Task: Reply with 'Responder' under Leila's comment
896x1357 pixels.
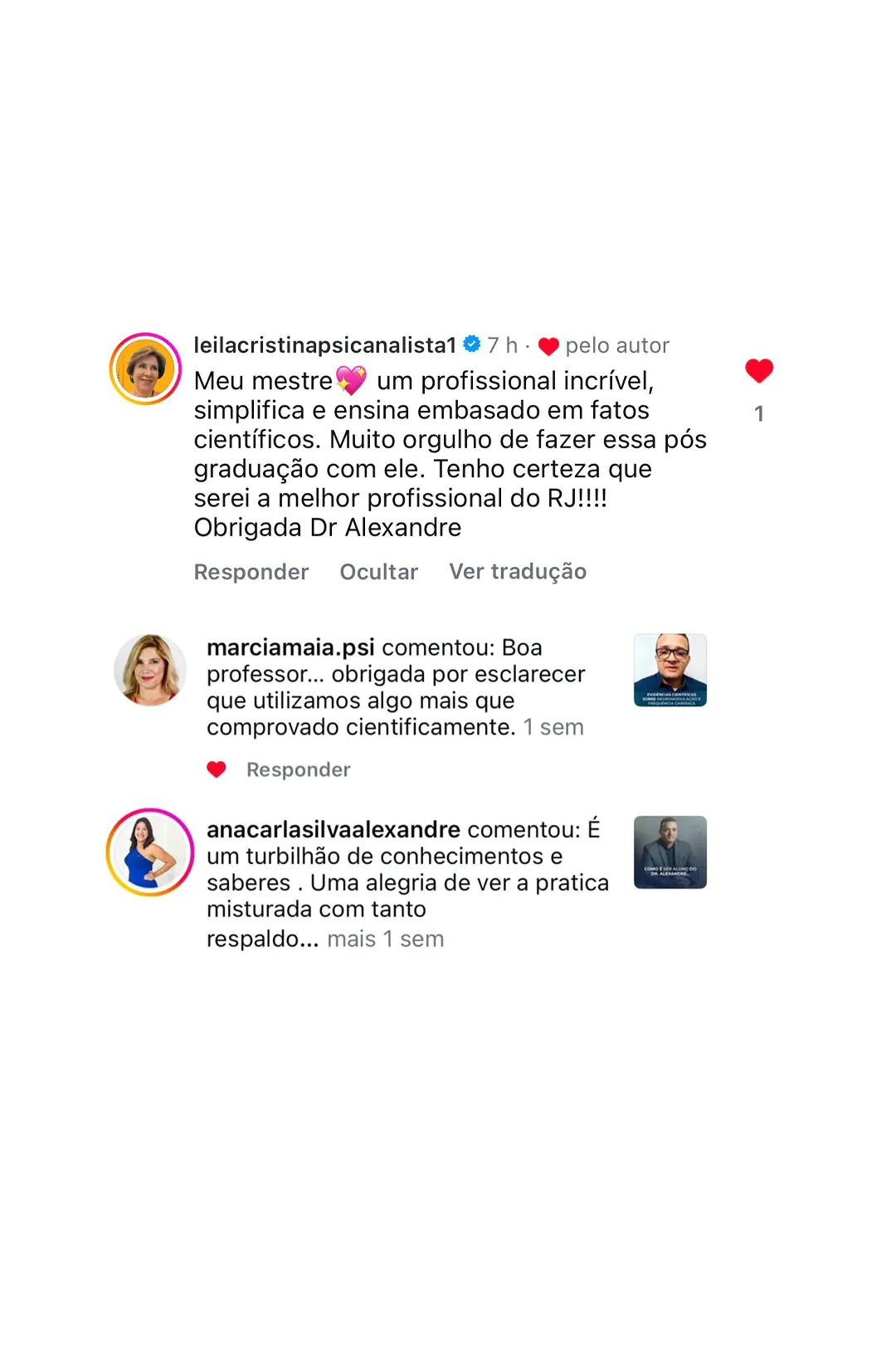Action: (251, 571)
